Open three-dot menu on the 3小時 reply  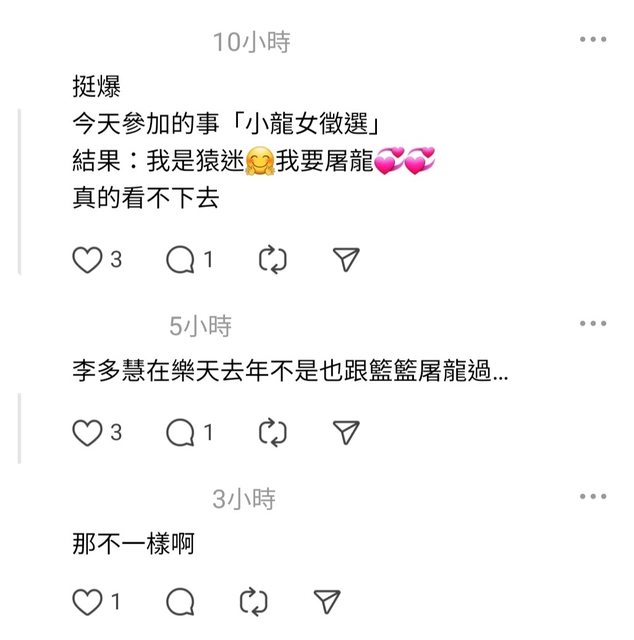(x=593, y=496)
